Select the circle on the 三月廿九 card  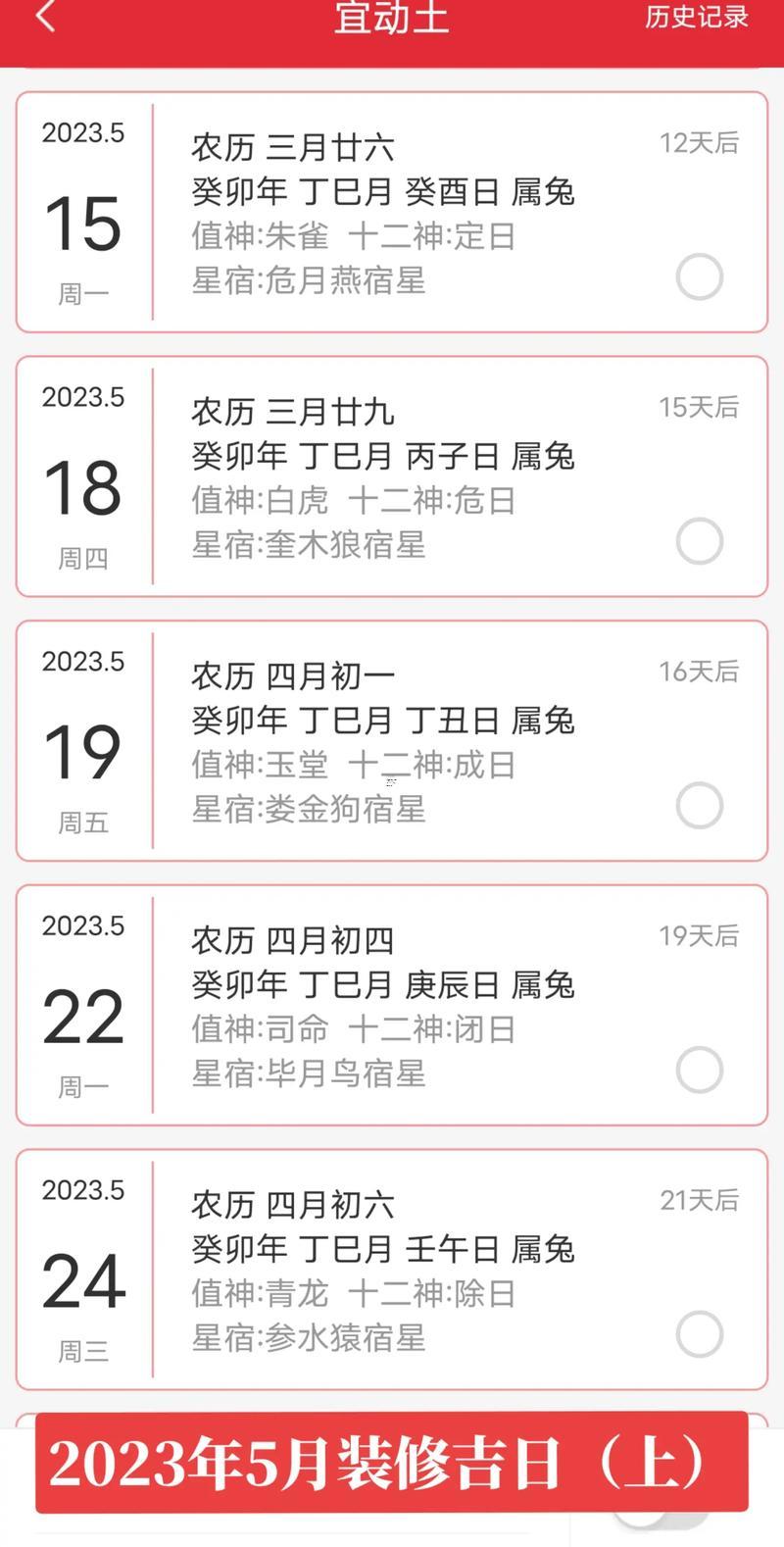(700, 541)
